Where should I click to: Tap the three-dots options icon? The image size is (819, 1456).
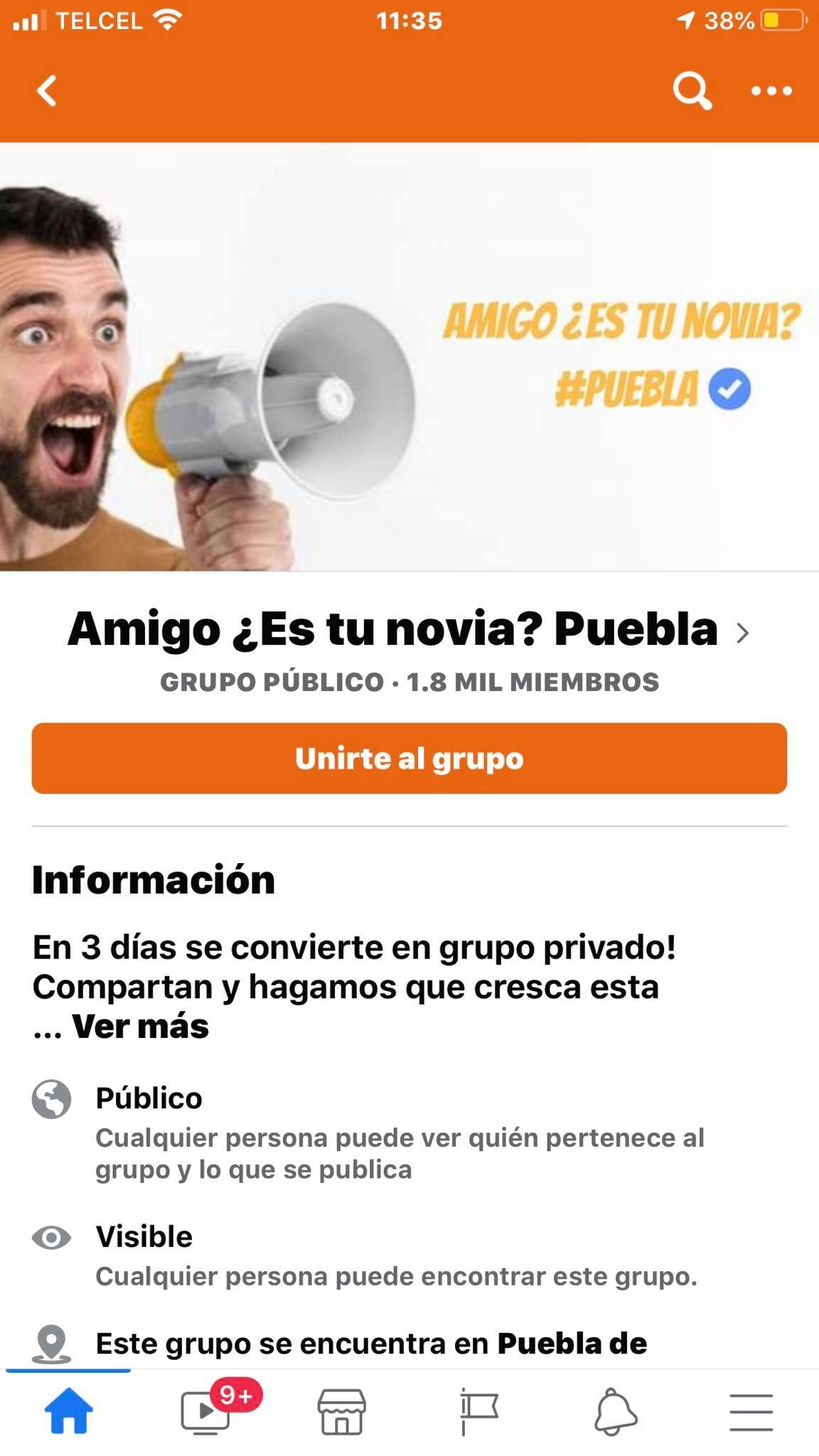click(x=770, y=91)
